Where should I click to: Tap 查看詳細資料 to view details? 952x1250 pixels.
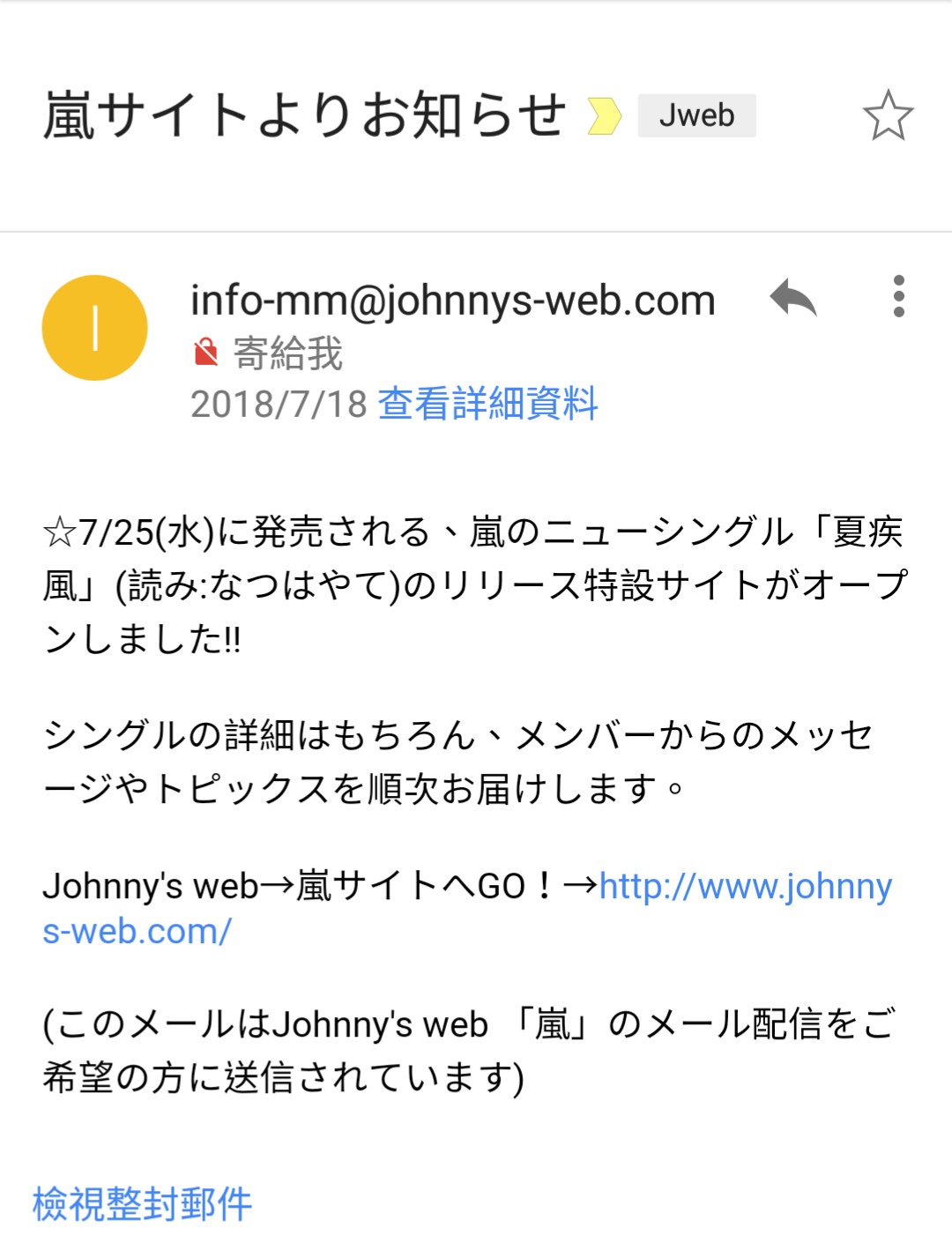(x=487, y=405)
